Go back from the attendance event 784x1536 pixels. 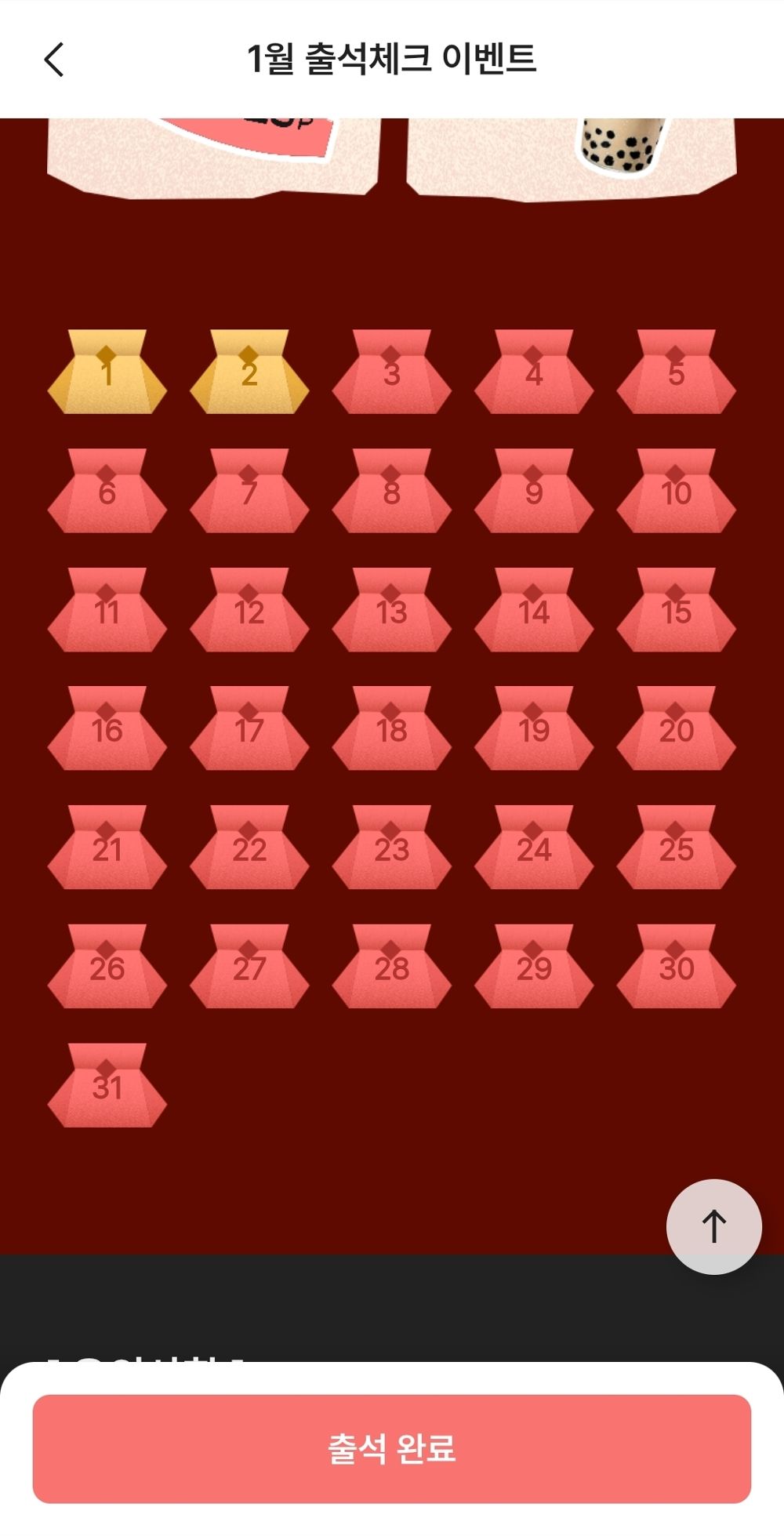tap(53, 60)
